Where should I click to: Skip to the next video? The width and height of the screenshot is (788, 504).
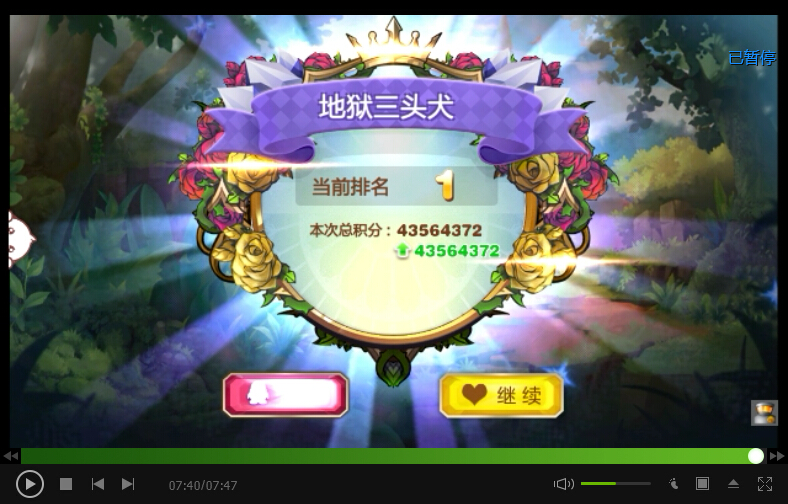coord(128,484)
